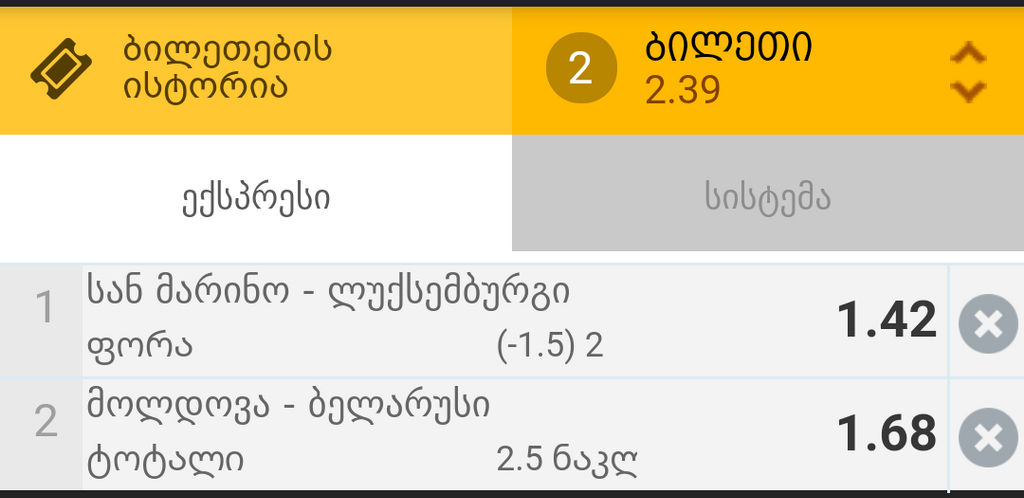The width and height of the screenshot is (1024, 498).
Task: Open მოლდოვა - ბელარუსი match row
Action: click(460, 434)
